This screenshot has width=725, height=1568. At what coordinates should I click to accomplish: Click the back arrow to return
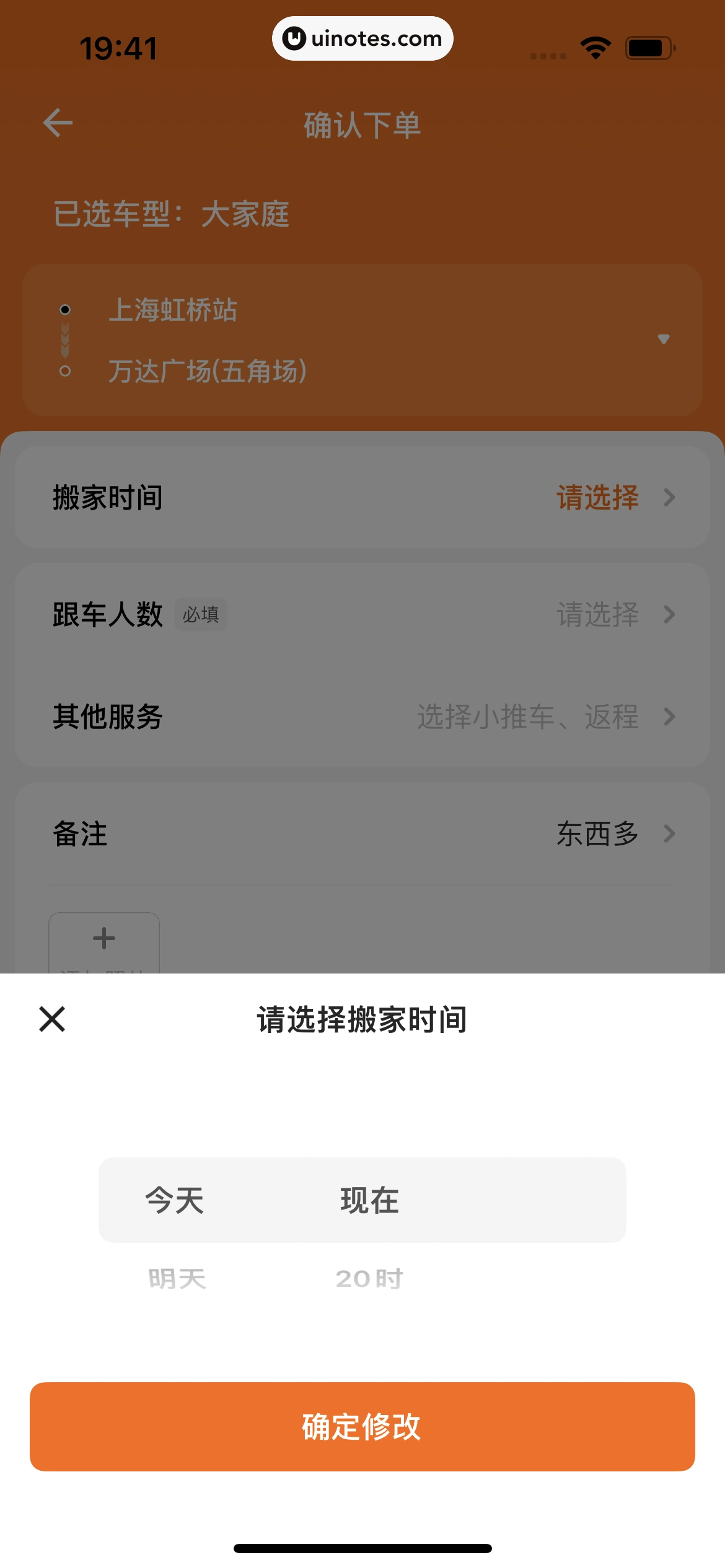(x=58, y=122)
